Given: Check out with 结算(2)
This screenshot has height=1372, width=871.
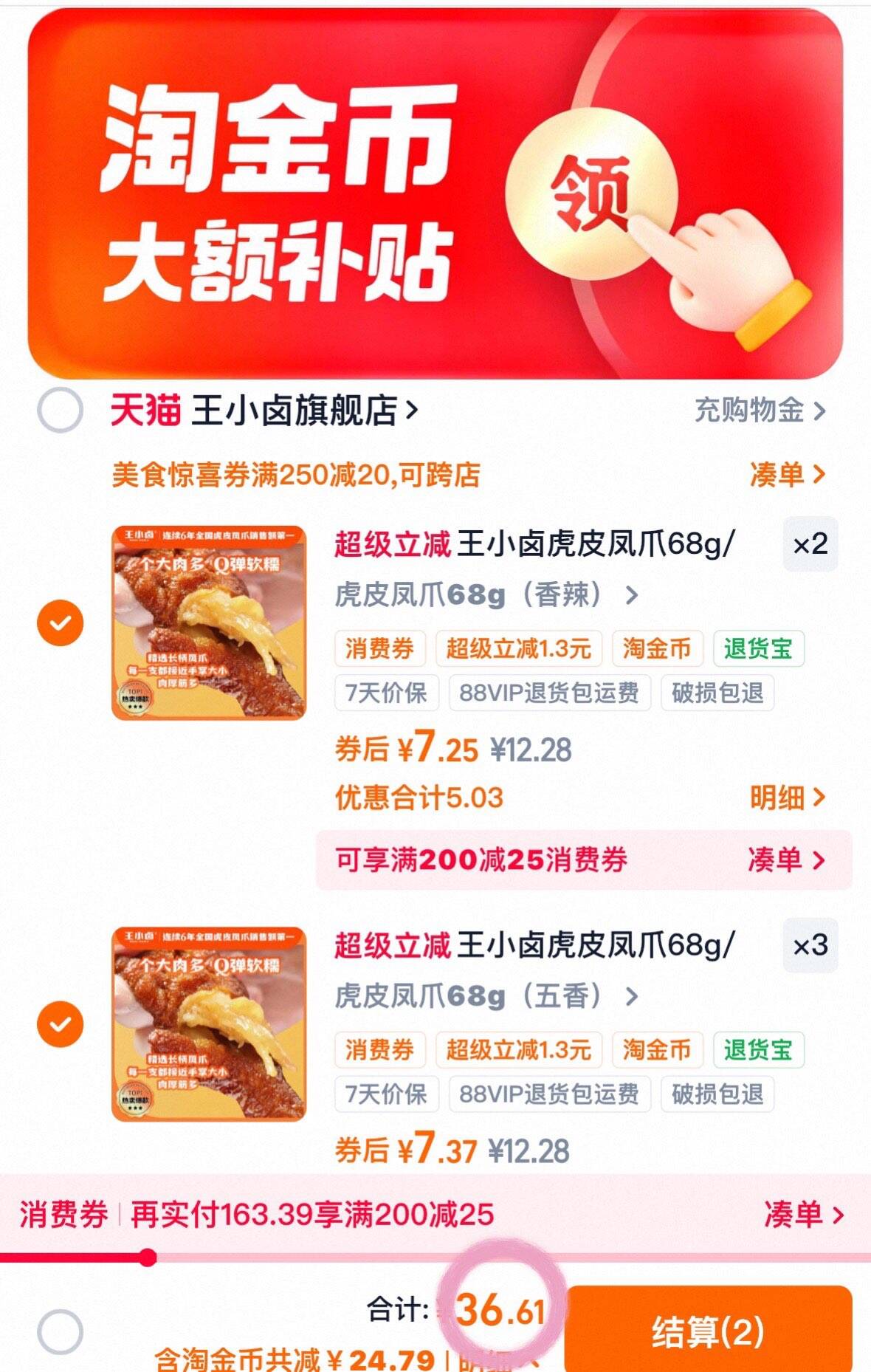Looking at the screenshot, I should click(707, 1331).
